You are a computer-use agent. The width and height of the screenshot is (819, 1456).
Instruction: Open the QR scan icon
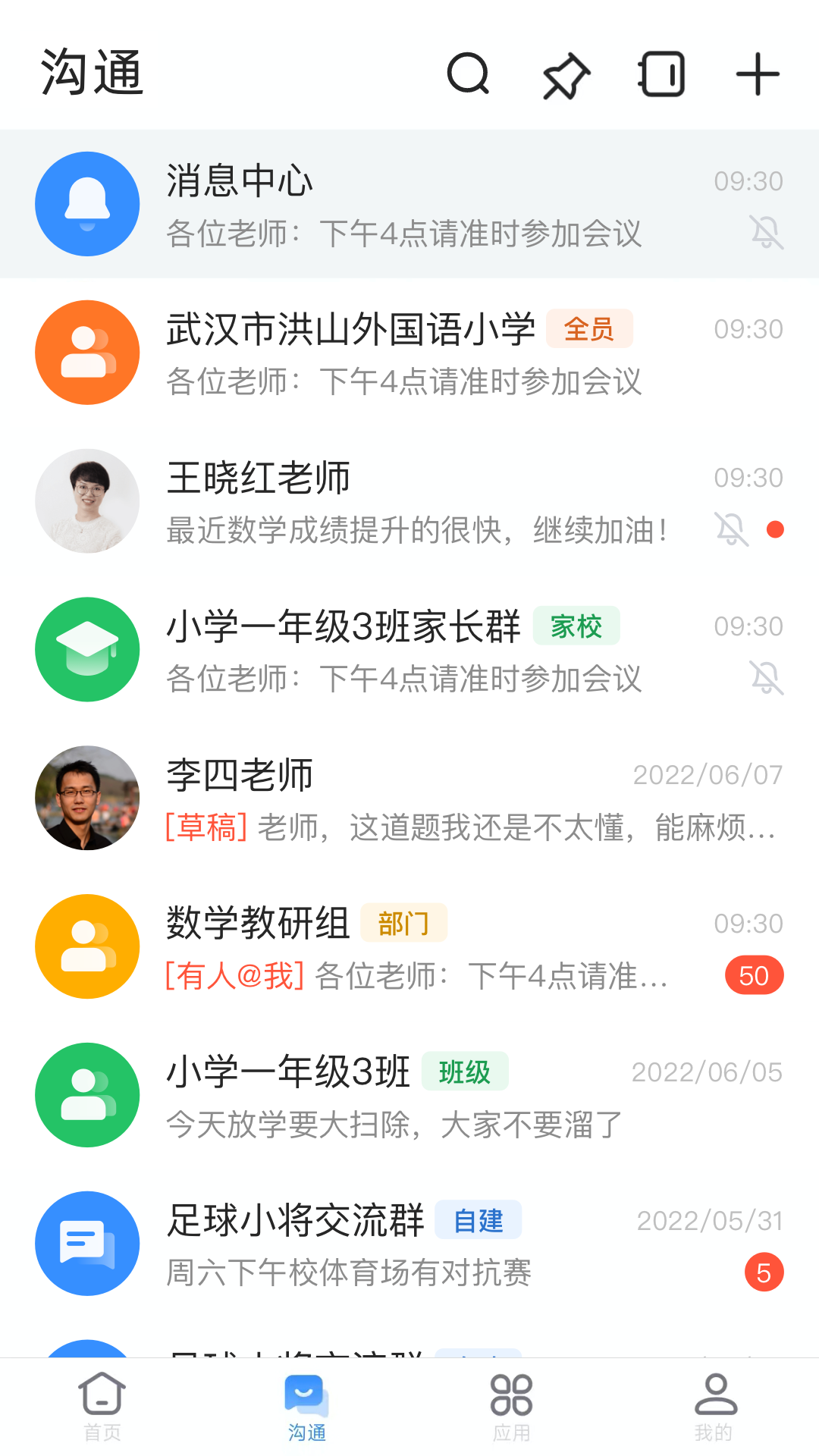(661, 75)
